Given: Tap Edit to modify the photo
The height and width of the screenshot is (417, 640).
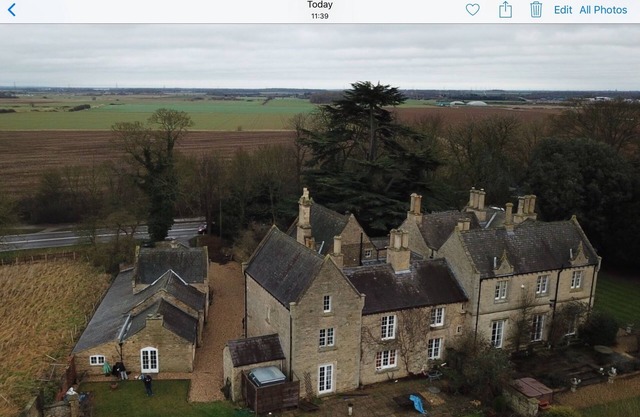Looking at the screenshot, I should click(x=563, y=10).
